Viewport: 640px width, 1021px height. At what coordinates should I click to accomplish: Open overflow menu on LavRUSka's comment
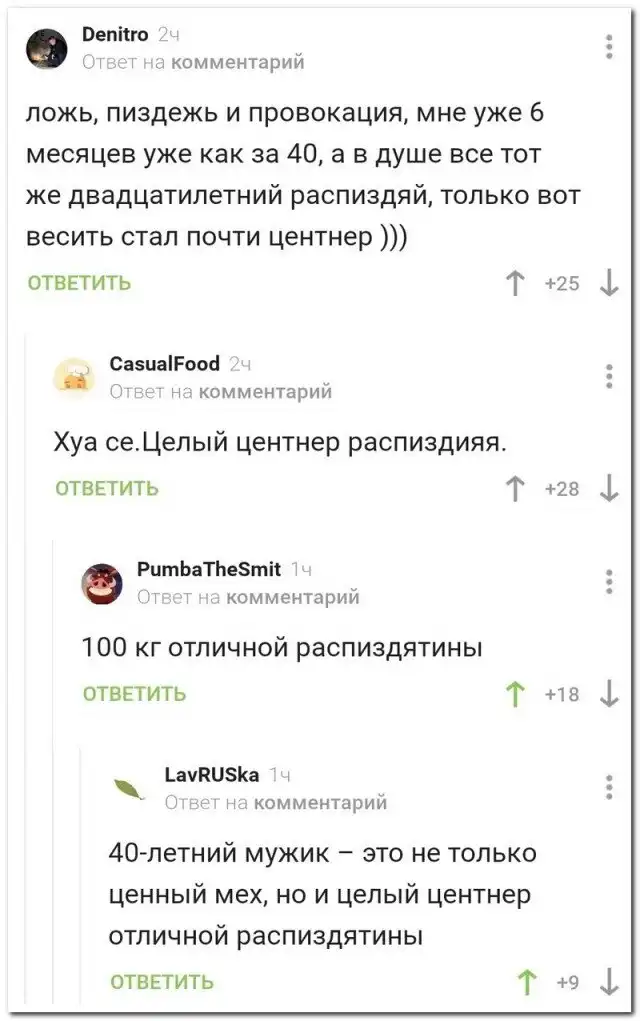click(610, 787)
